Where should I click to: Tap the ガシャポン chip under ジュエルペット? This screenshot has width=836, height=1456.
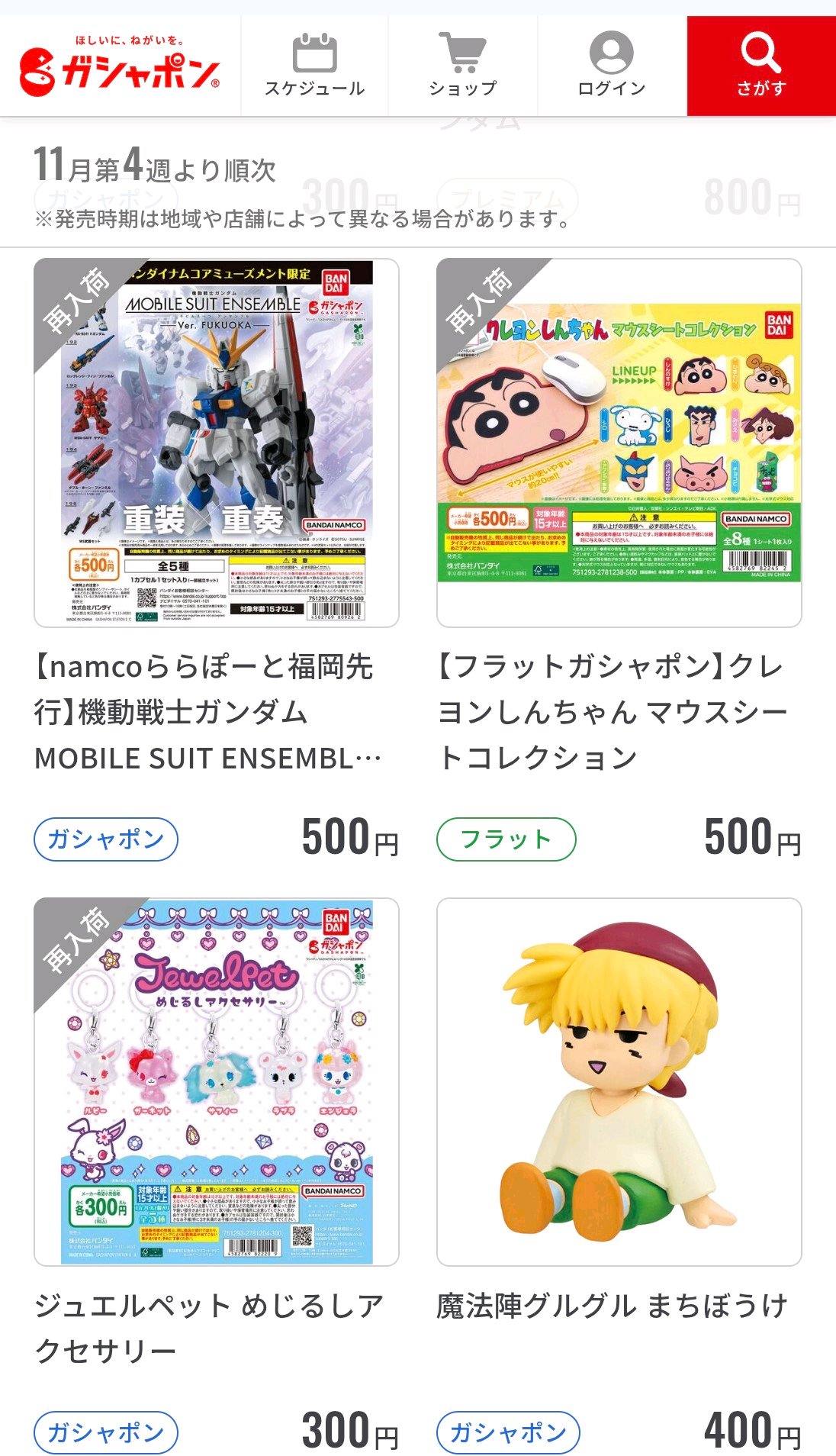coord(106,1432)
